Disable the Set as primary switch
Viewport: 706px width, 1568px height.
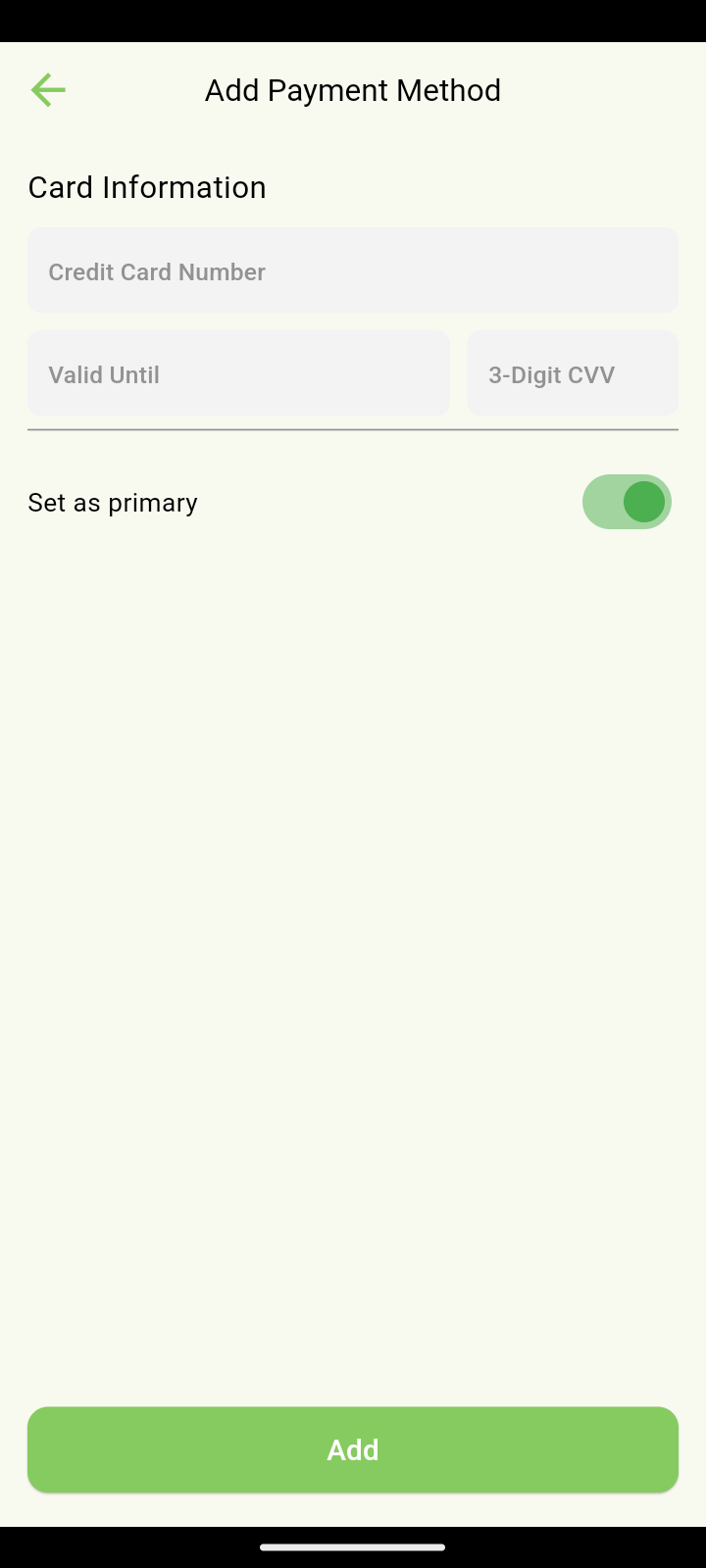[627, 502]
